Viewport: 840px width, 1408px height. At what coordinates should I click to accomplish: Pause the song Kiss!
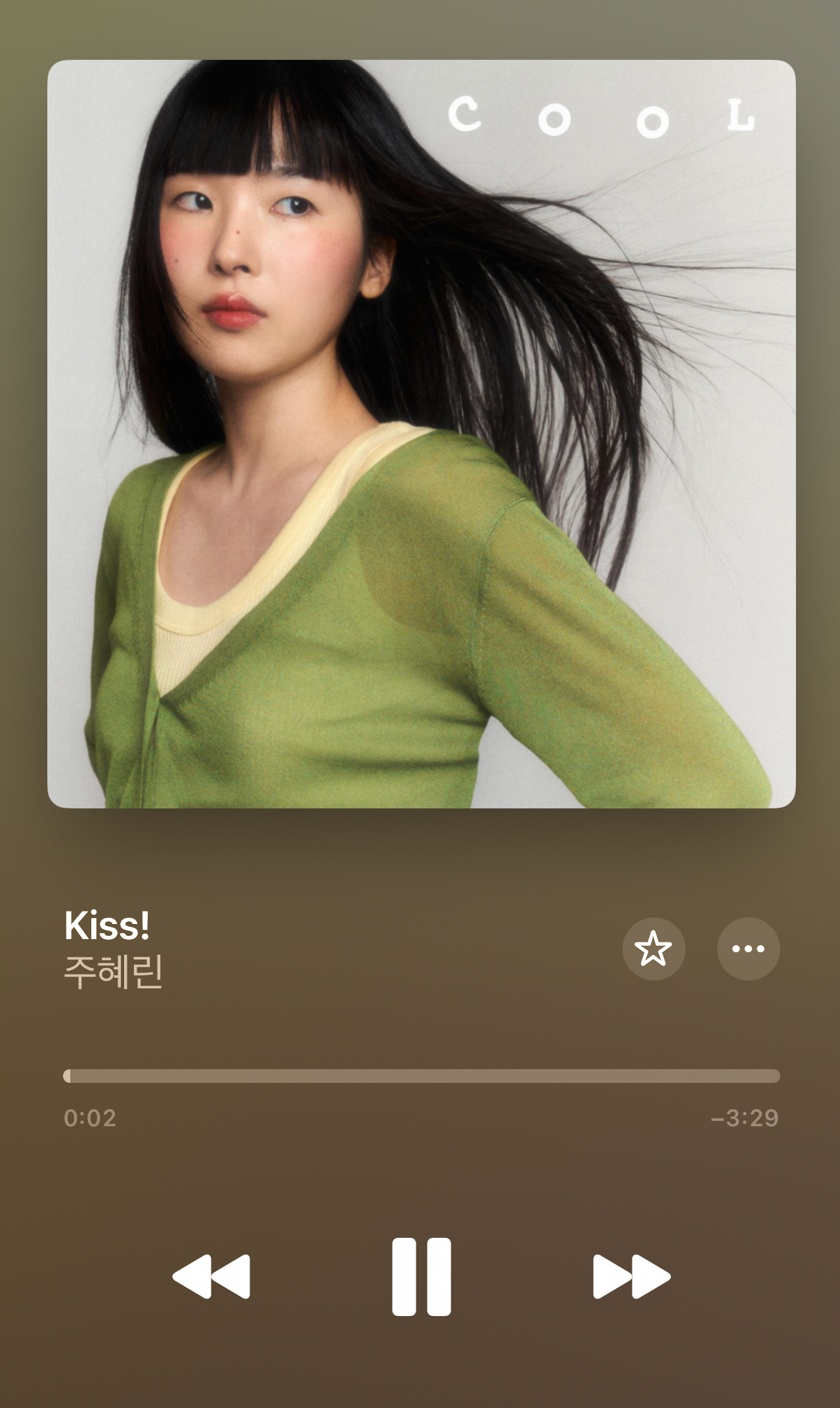pyautogui.click(x=421, y=1277)
